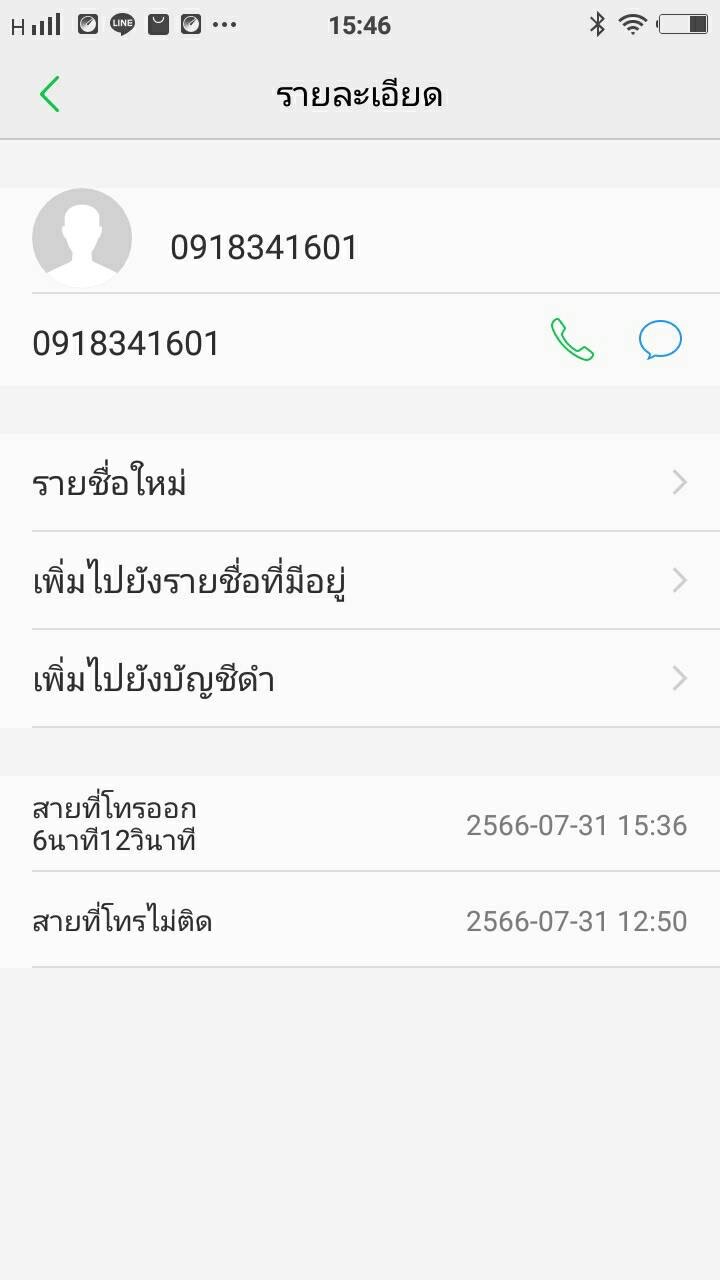Tap the contact avatar placeholder

pyautogui.click(x=82, y=238)
